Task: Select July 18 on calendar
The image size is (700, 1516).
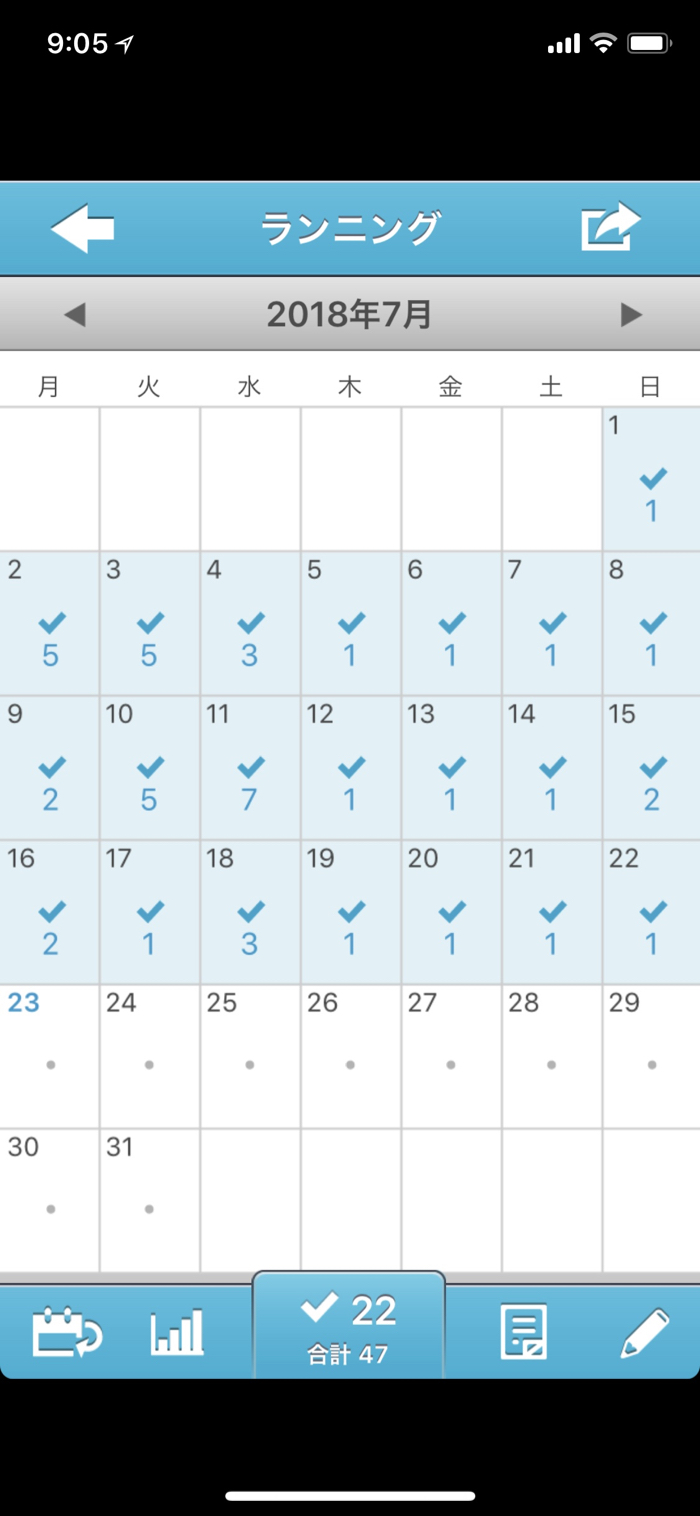Action: click(x=250, y=912)
